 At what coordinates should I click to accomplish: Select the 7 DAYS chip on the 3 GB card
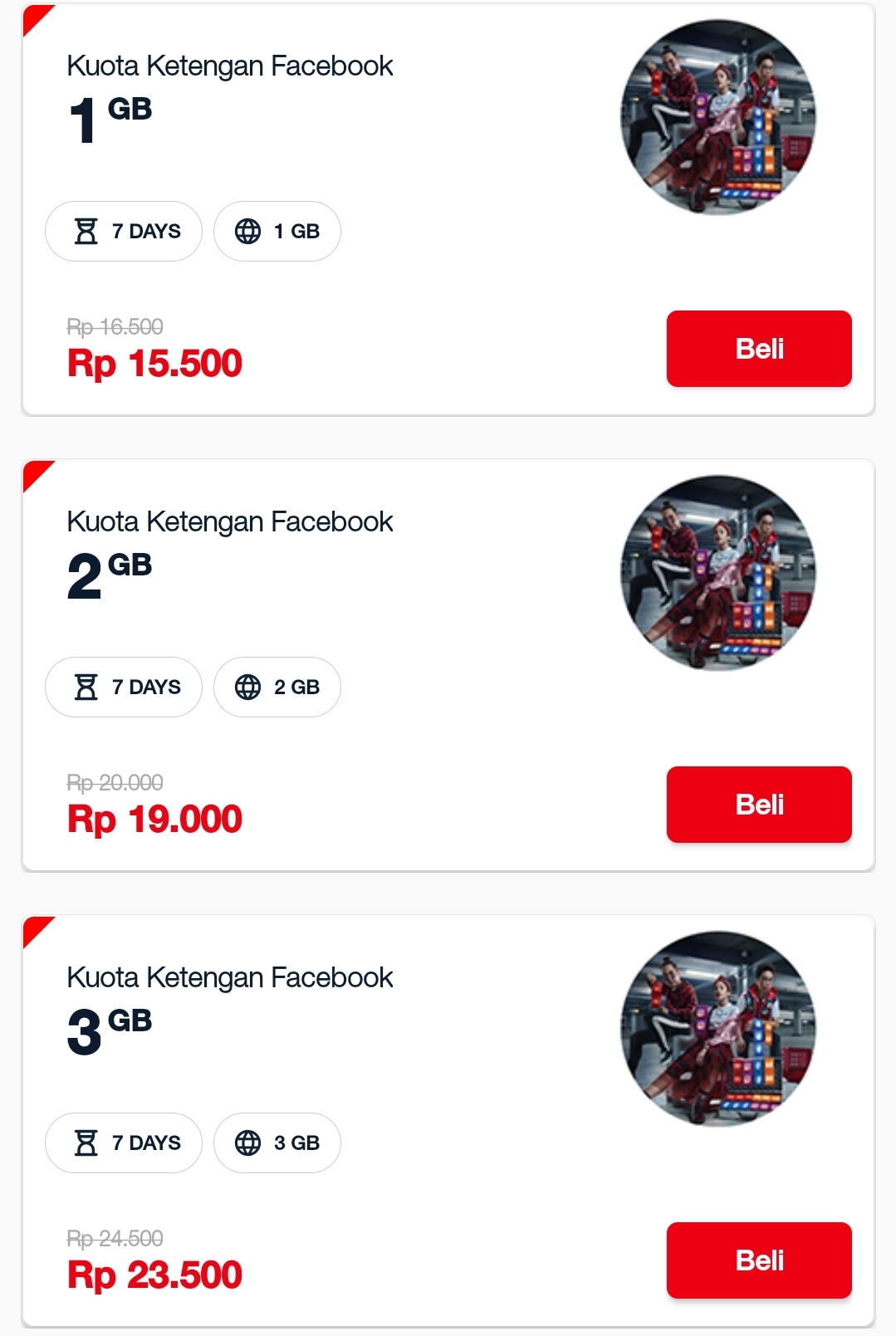123,1143
